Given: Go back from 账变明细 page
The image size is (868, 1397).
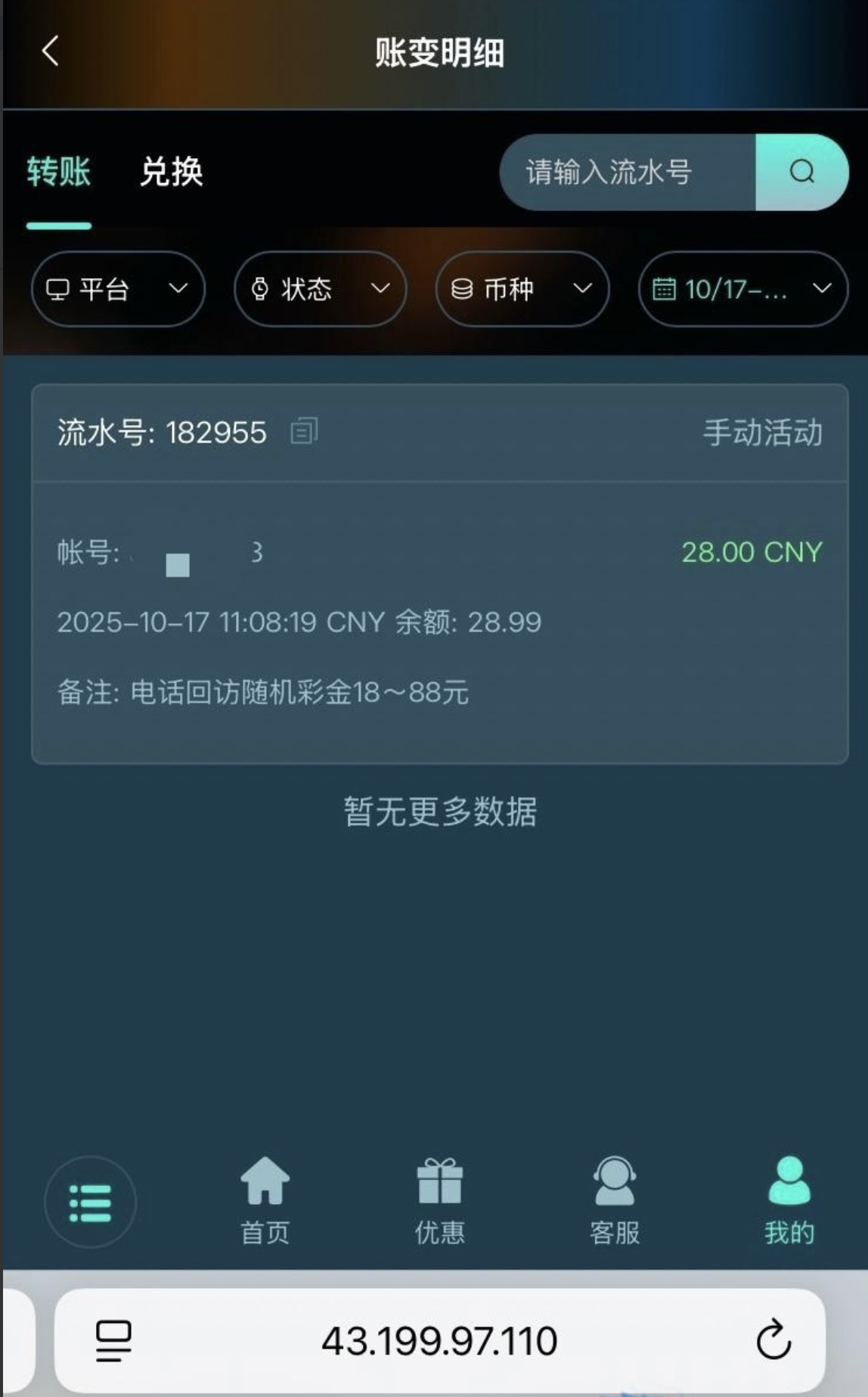Looking at the screenshot, I should coord(50,51).
